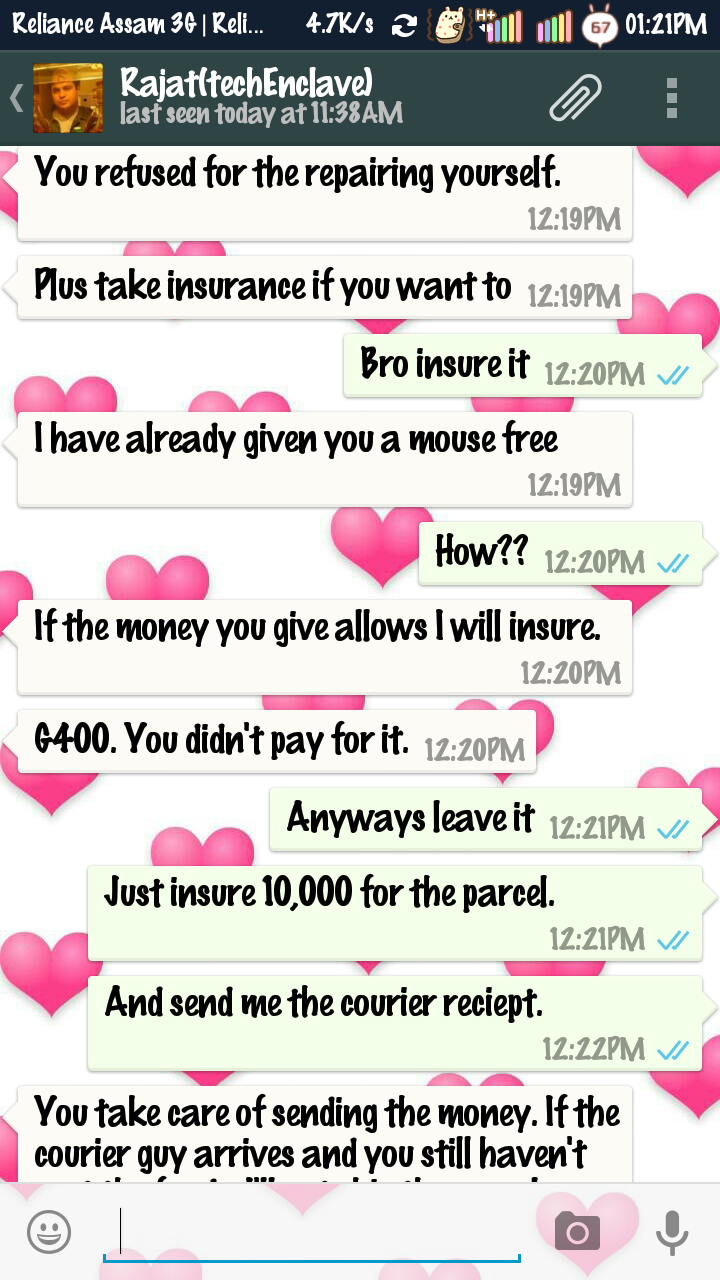Open the camera to send a photo
This screenshot has width=720, height=1280.
click(x=578, y=1231)
